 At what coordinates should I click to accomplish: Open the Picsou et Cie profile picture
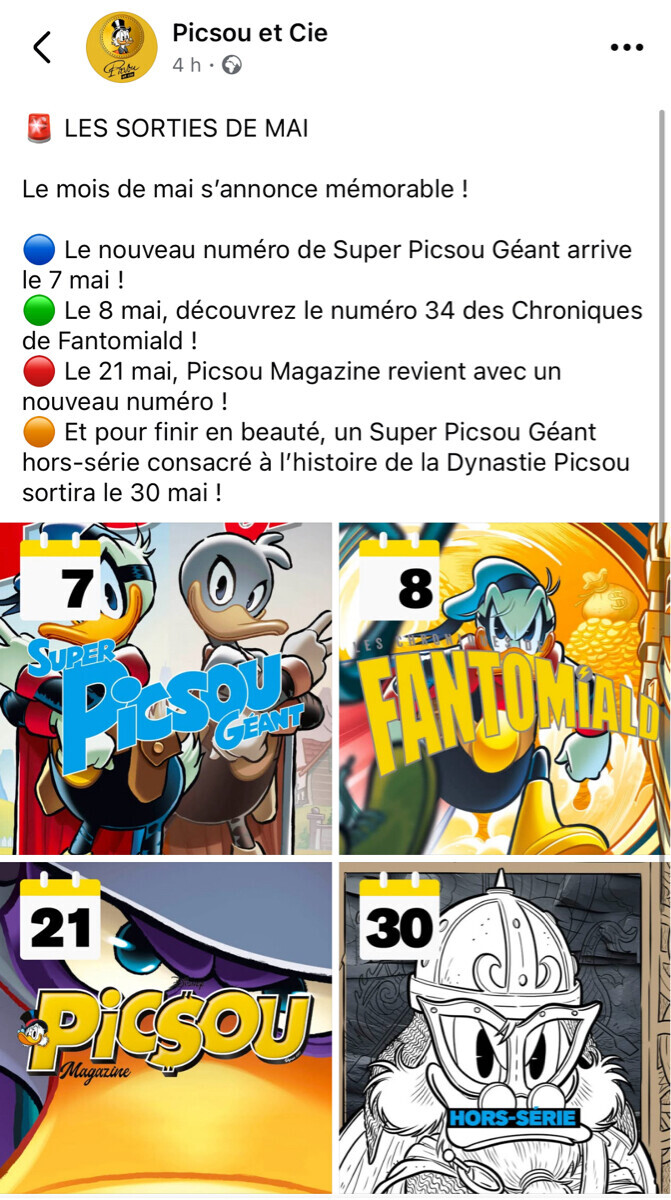tap(122, 47)
